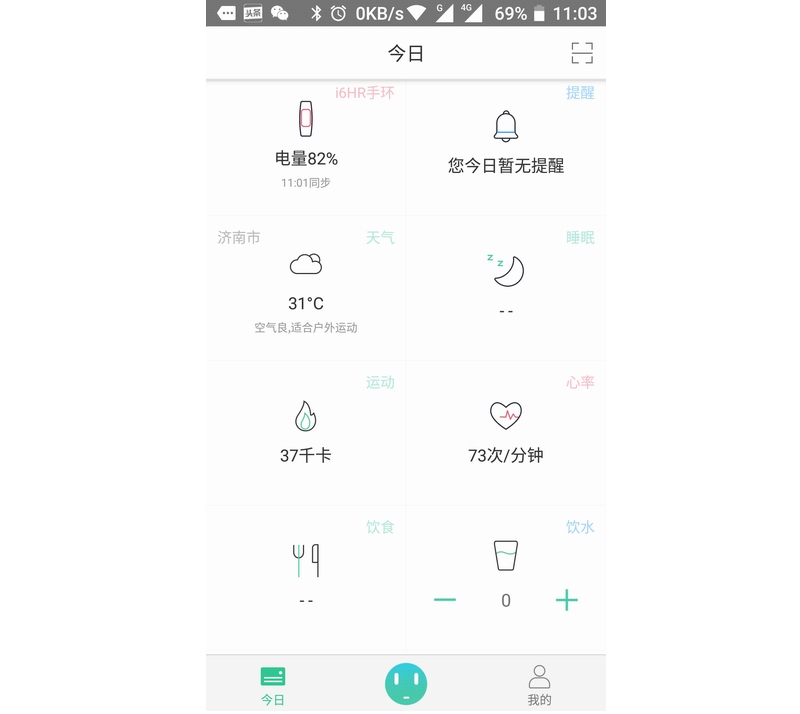Open the scan icon in top bar
800x714 pixels.
point(582,53)
